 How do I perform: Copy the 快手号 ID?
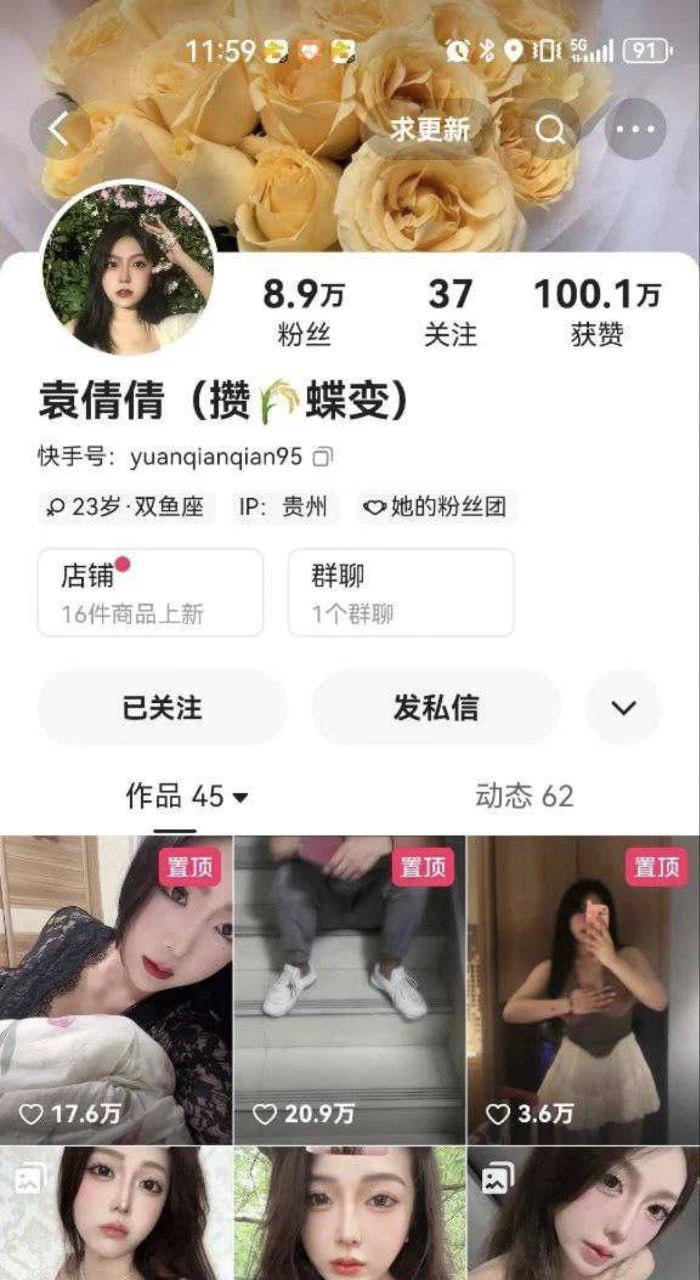(x=323, y=457)
